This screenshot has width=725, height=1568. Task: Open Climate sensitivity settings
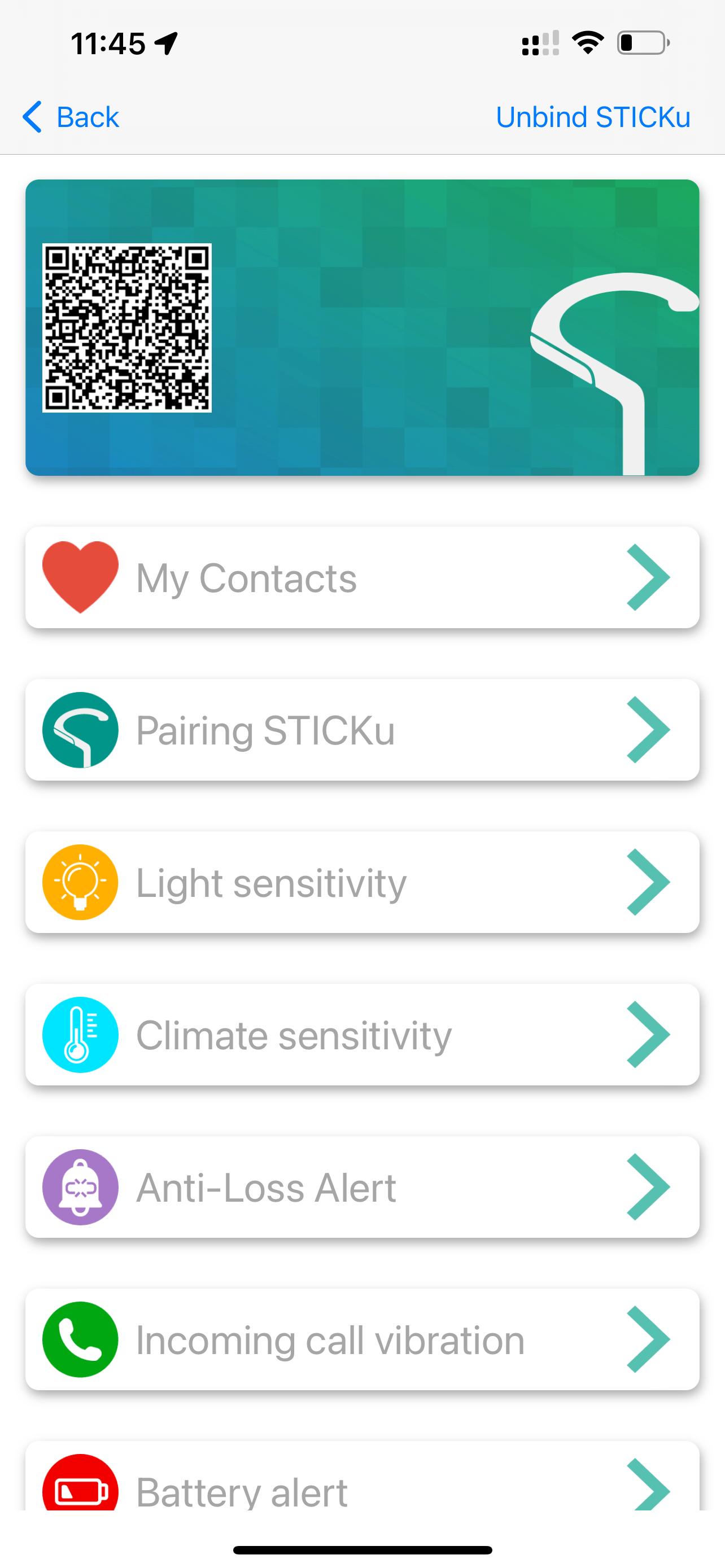coord(362,1035)
